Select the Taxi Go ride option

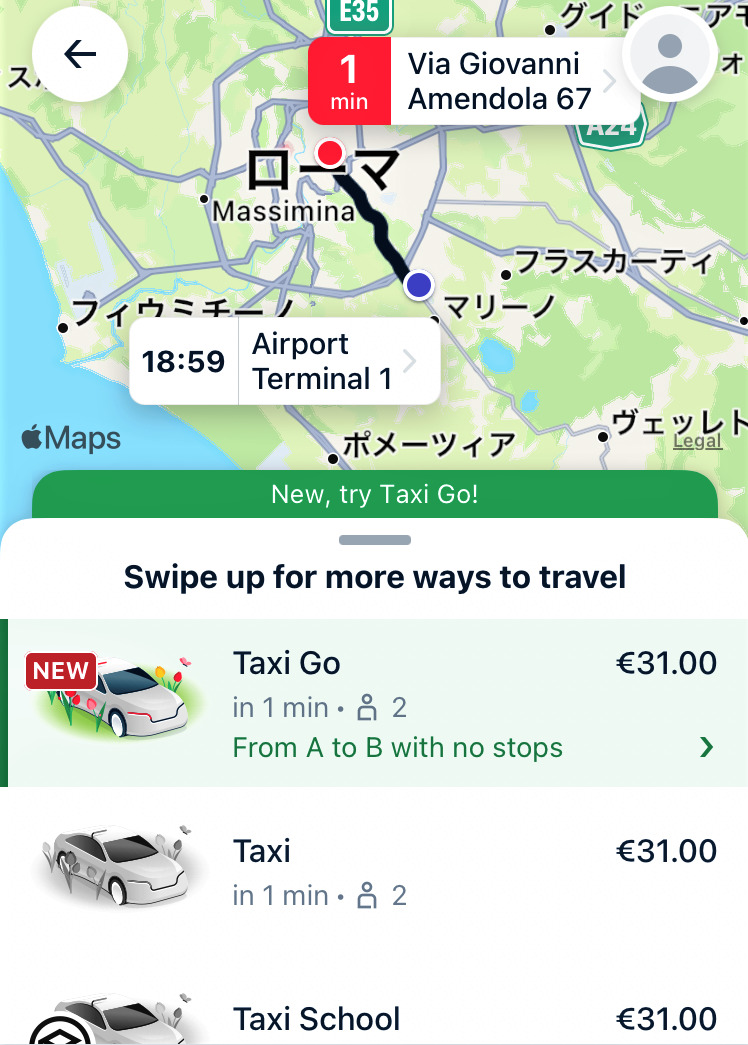(x=374, y=703)
